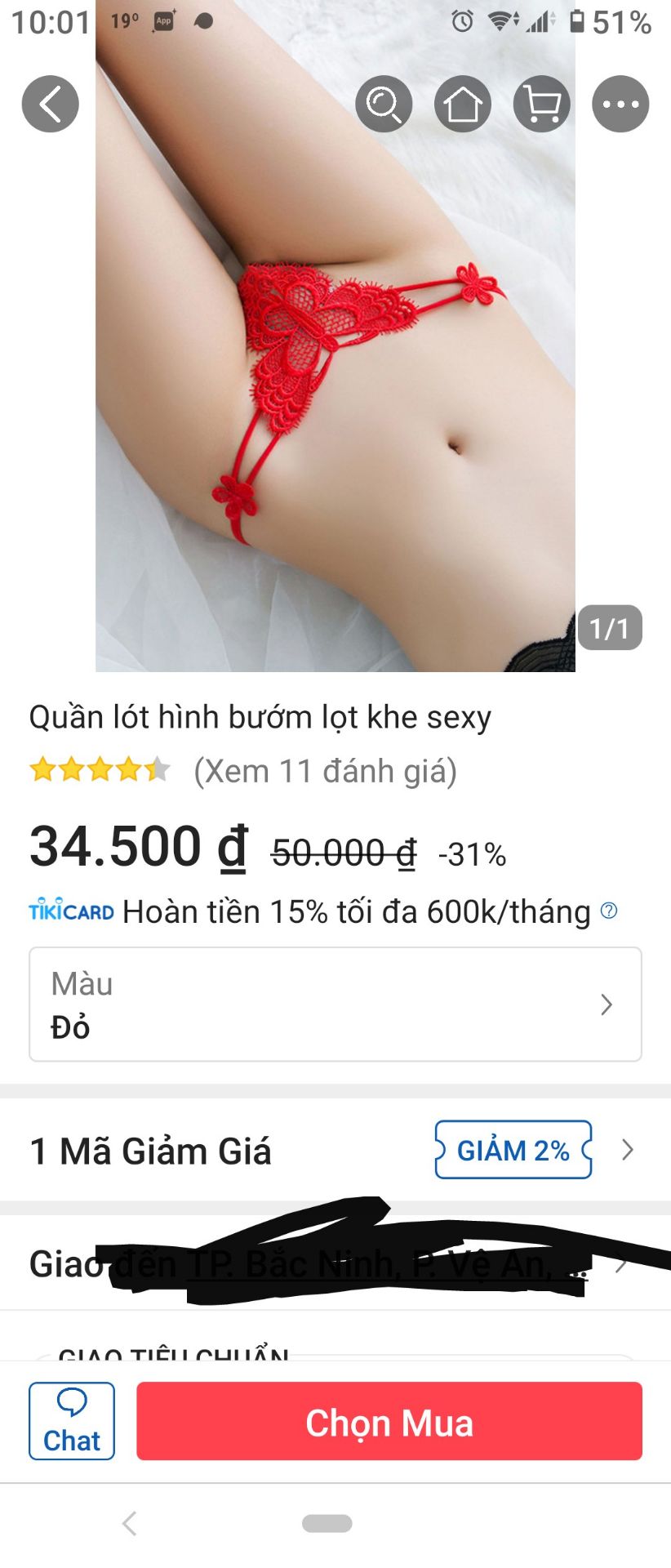Viewport: 671px width, 1568px height.
Task: Open the more options (three dots) menu
Action: 620,104
